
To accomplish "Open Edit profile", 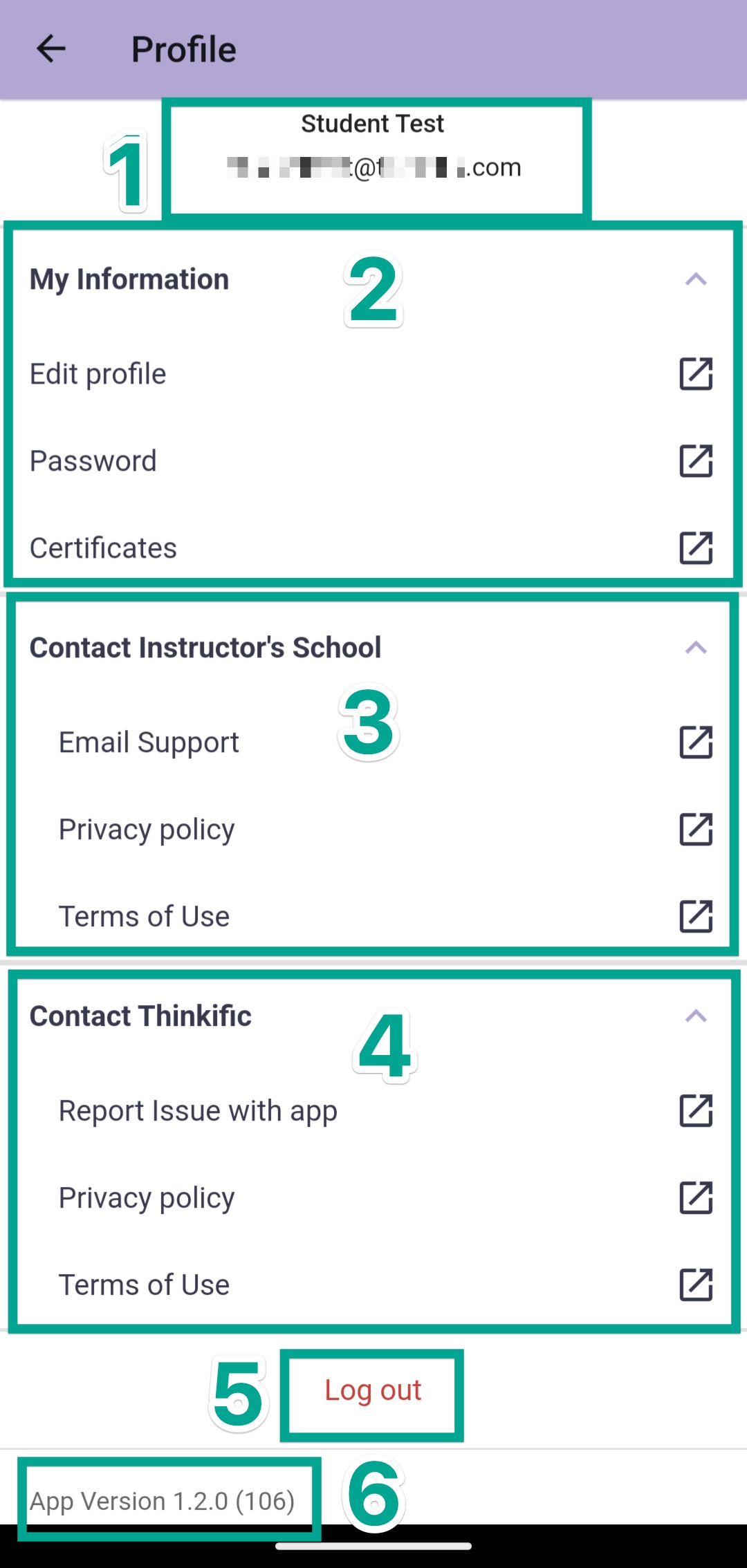I will (373, 374).
